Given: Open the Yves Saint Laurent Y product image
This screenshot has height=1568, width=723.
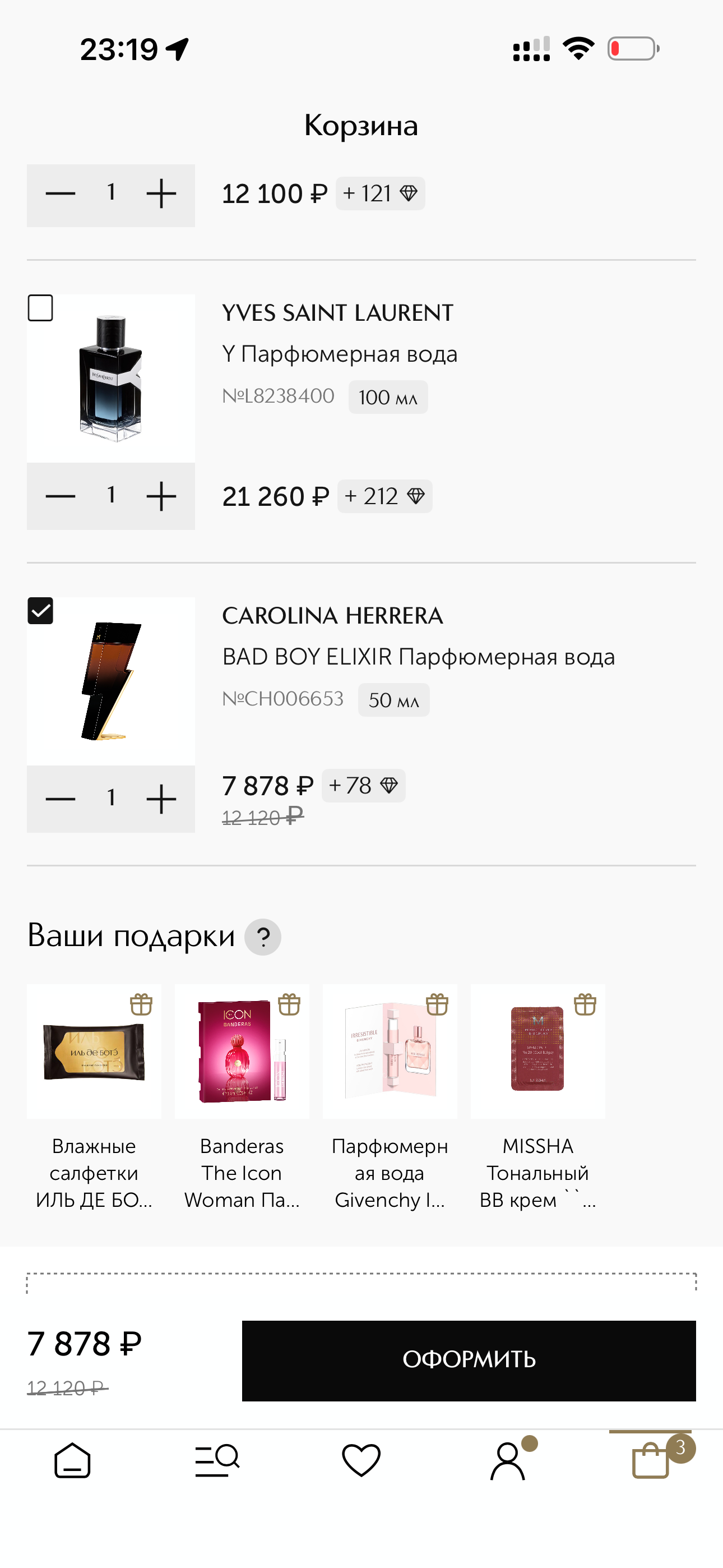Looking at the screenshot, I should pyautogui.click(x=111, y=379).
